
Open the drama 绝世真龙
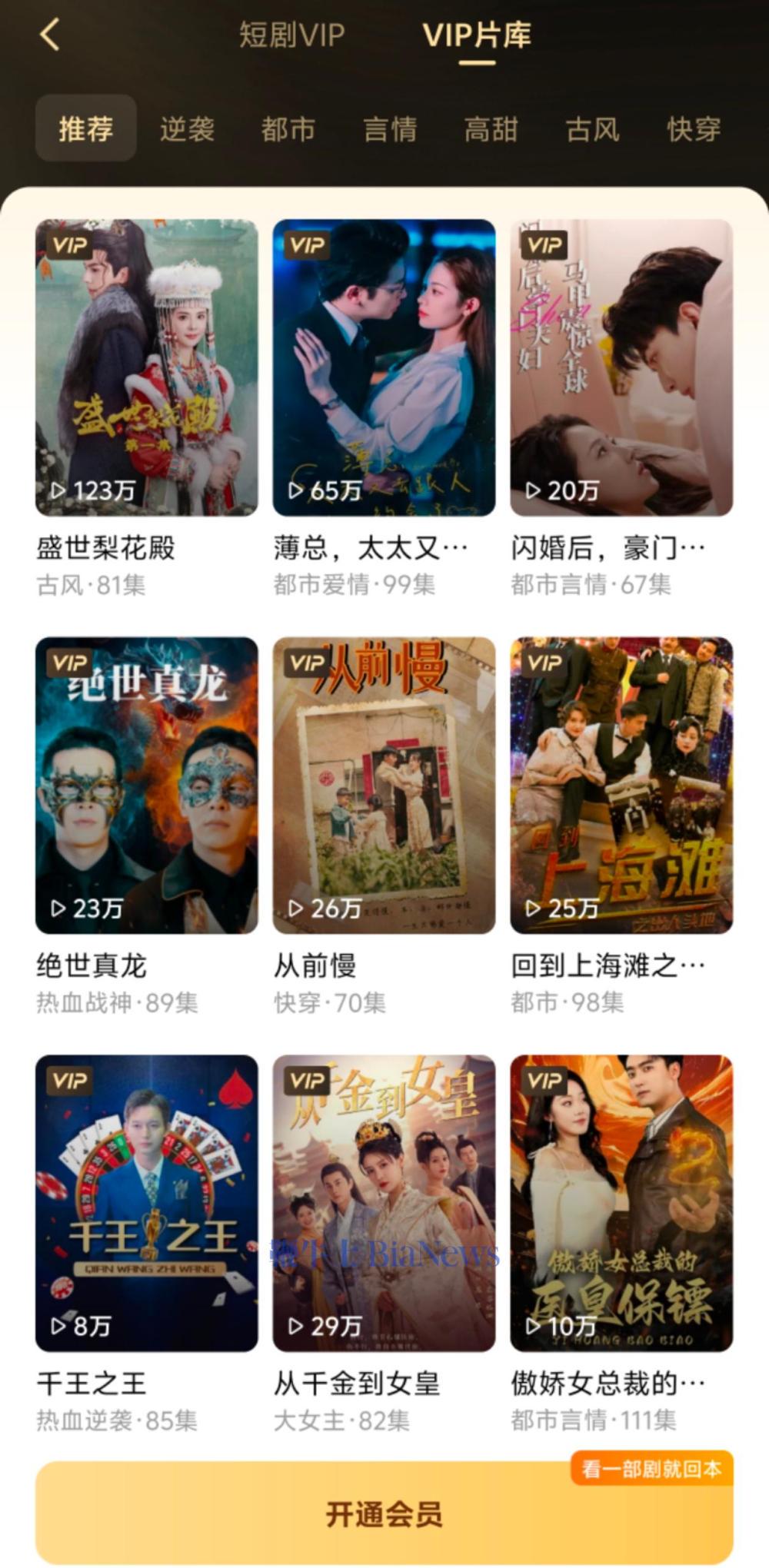point(147,785)
